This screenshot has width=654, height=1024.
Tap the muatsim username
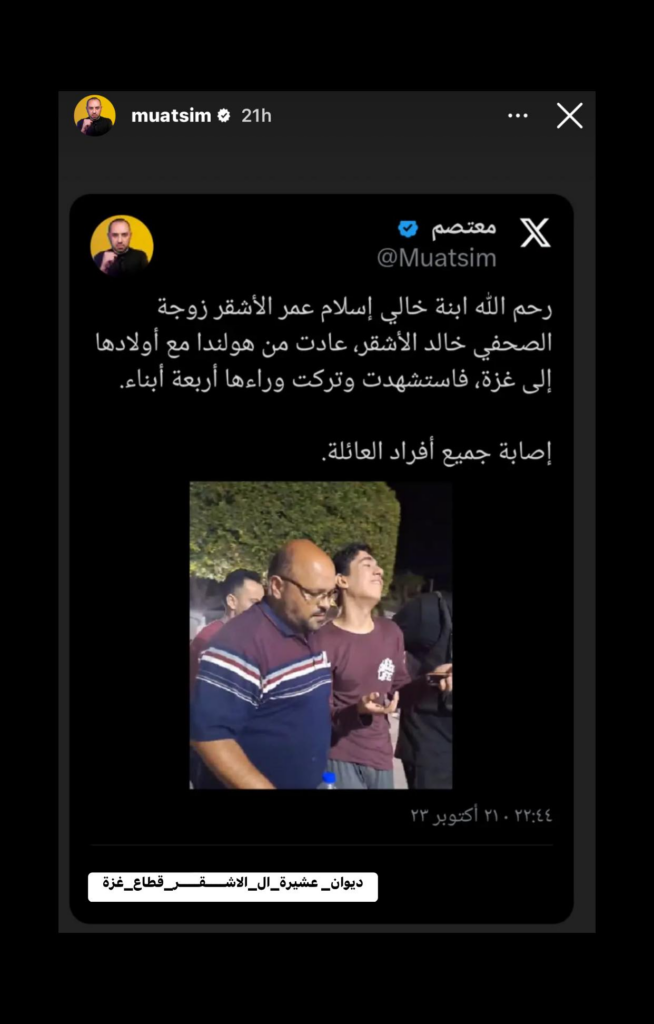click(x=171, y=116)
